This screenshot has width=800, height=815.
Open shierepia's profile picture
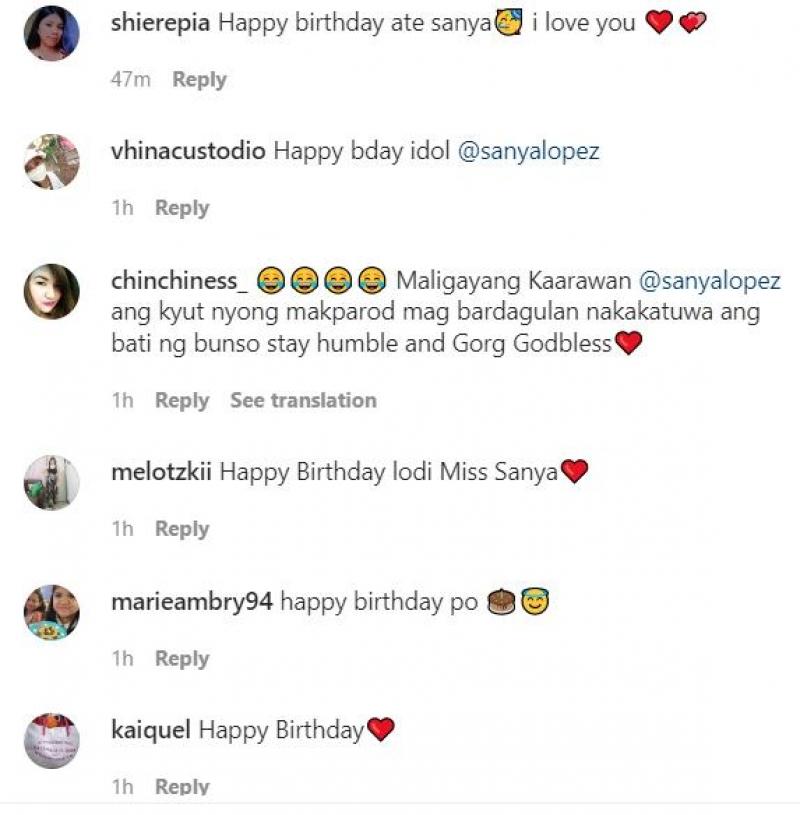51,33
